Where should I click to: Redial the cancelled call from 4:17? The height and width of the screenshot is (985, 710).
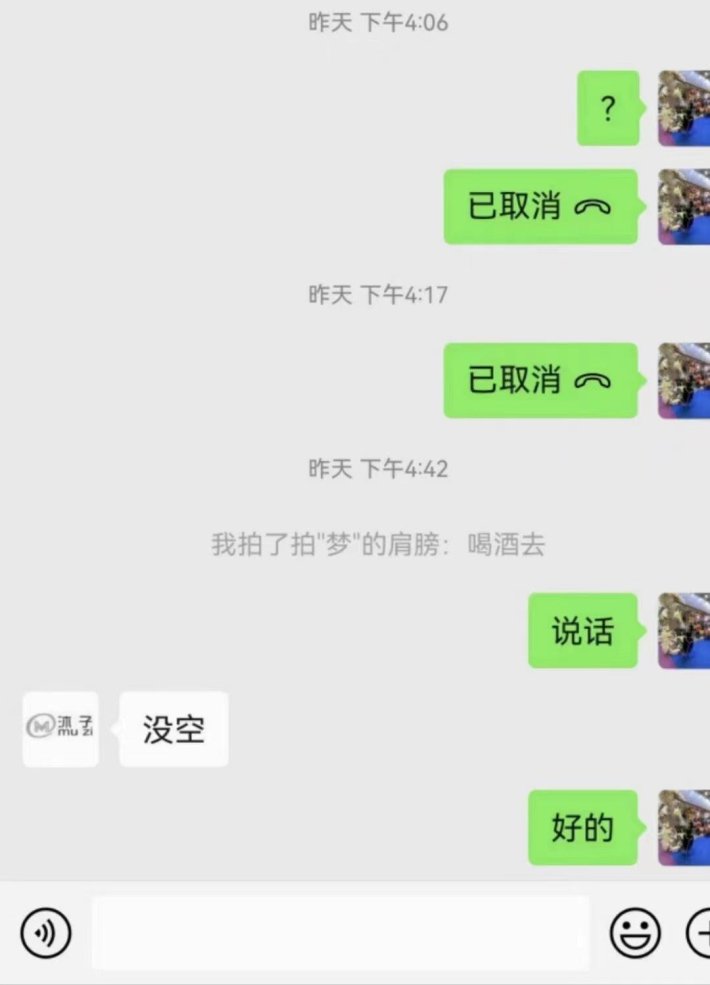(x=540, y=381)
